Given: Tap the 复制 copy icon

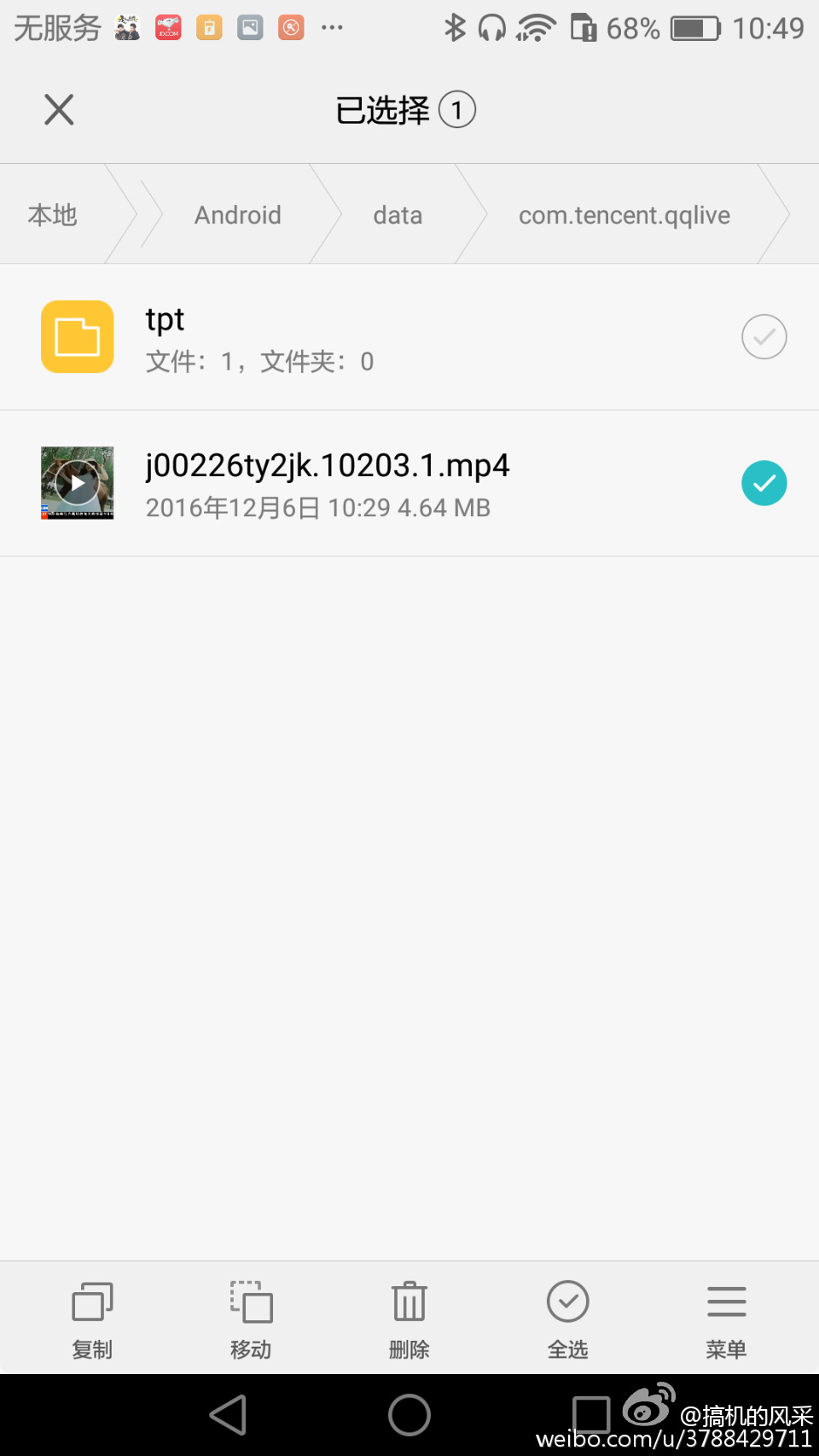Looking at the screenshot, I should [x=91, y=1302].
